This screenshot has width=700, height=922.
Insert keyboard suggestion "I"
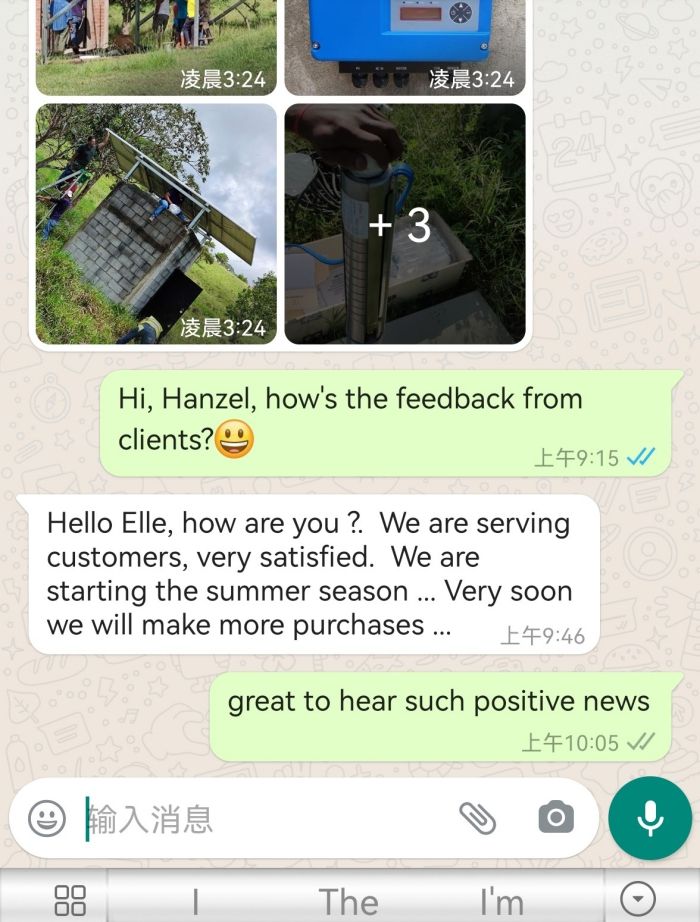tap(196, 901)
